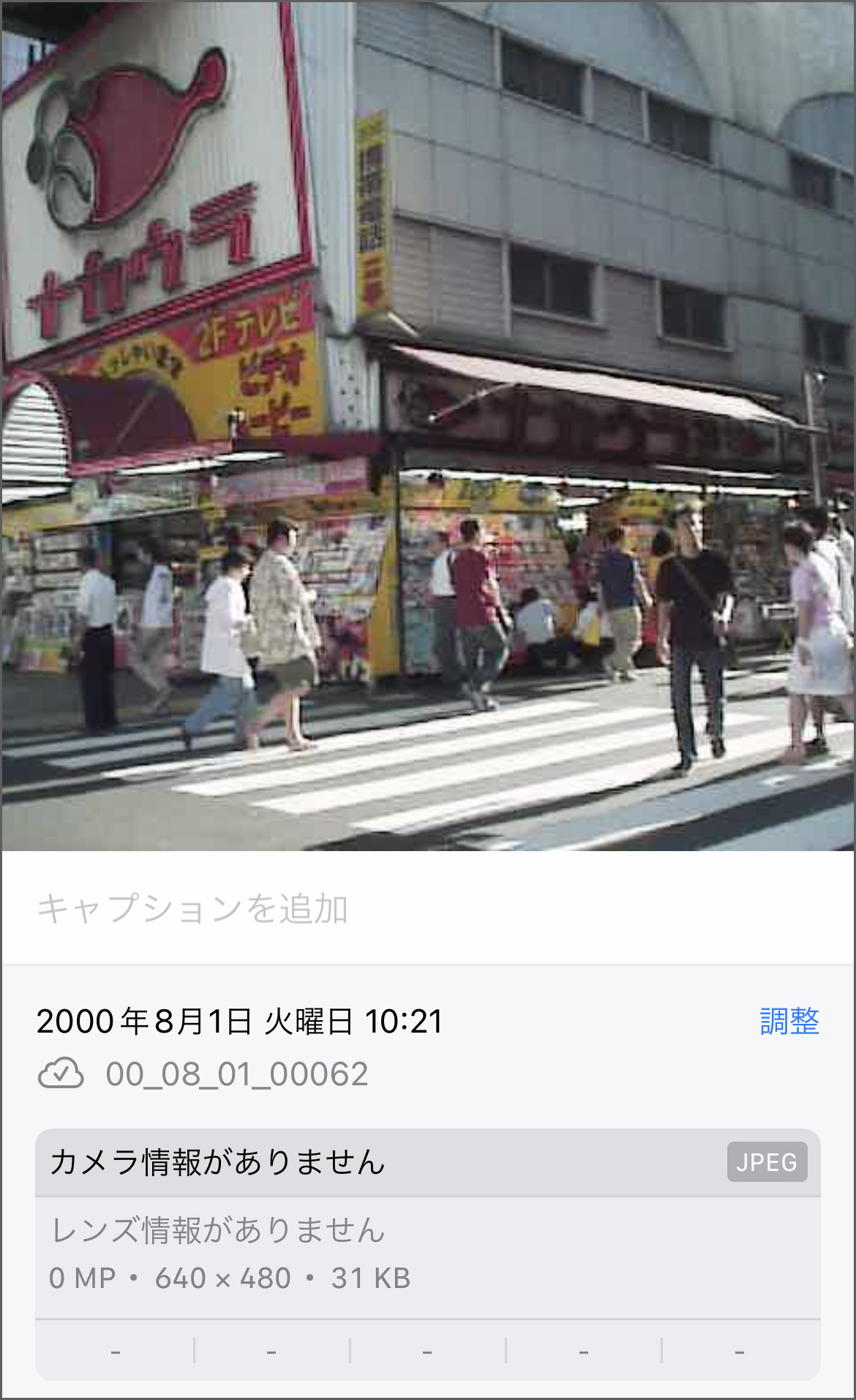The width and height of the screenshot is (856, 1400).
Task: Tap the photo to view it fullscreen
Action: [x=428, y=424]
